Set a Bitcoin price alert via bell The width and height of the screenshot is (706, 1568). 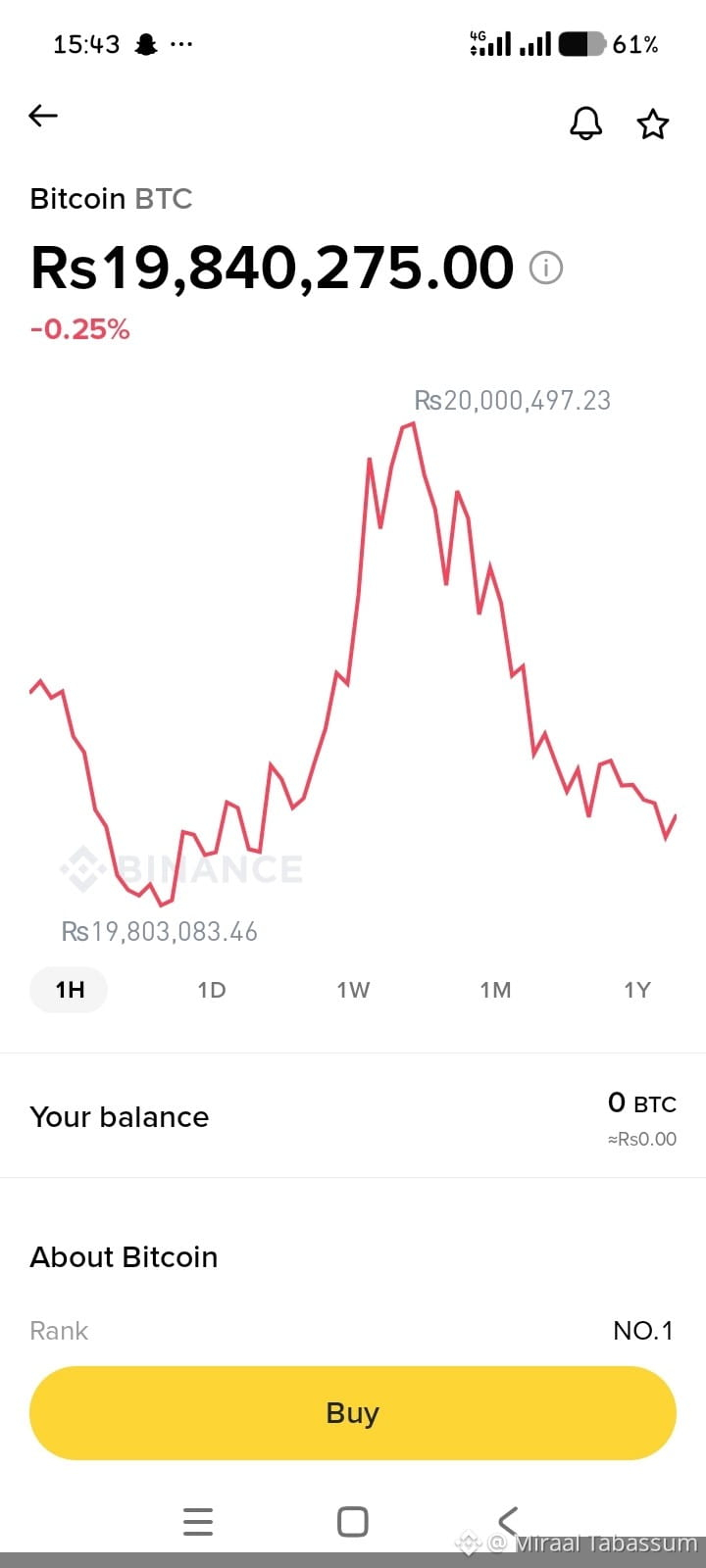[x=585, y=123]
